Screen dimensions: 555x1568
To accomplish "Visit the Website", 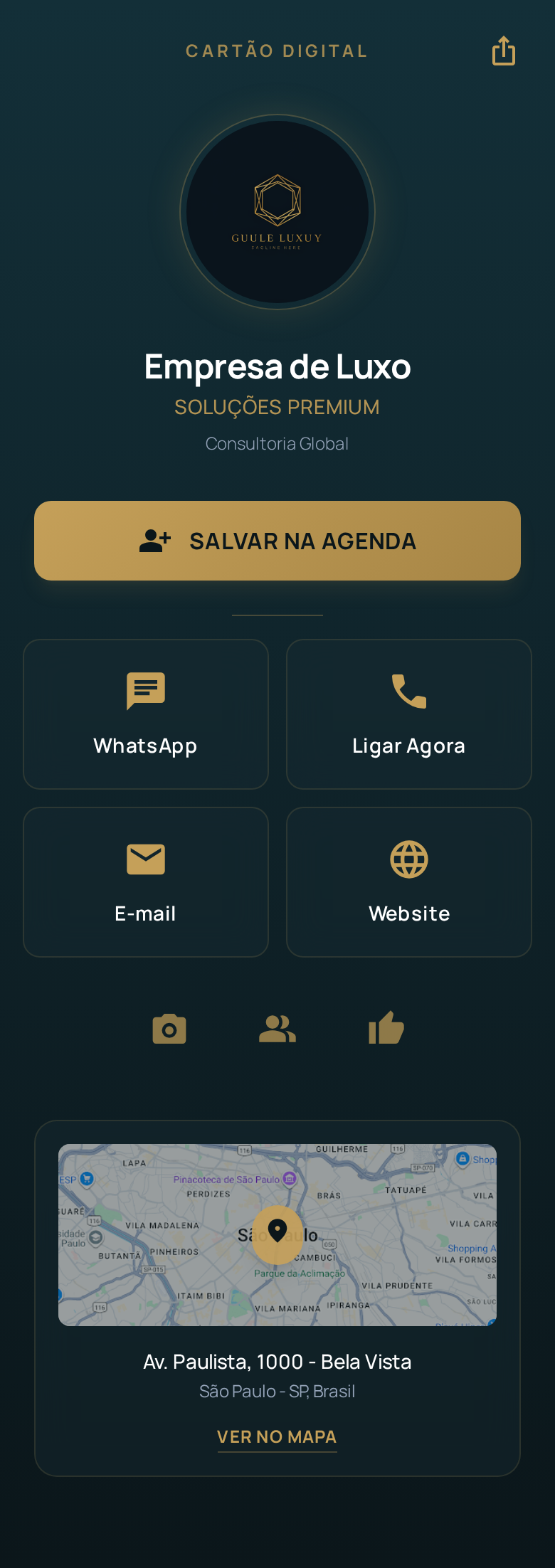I will coord(409,882).
